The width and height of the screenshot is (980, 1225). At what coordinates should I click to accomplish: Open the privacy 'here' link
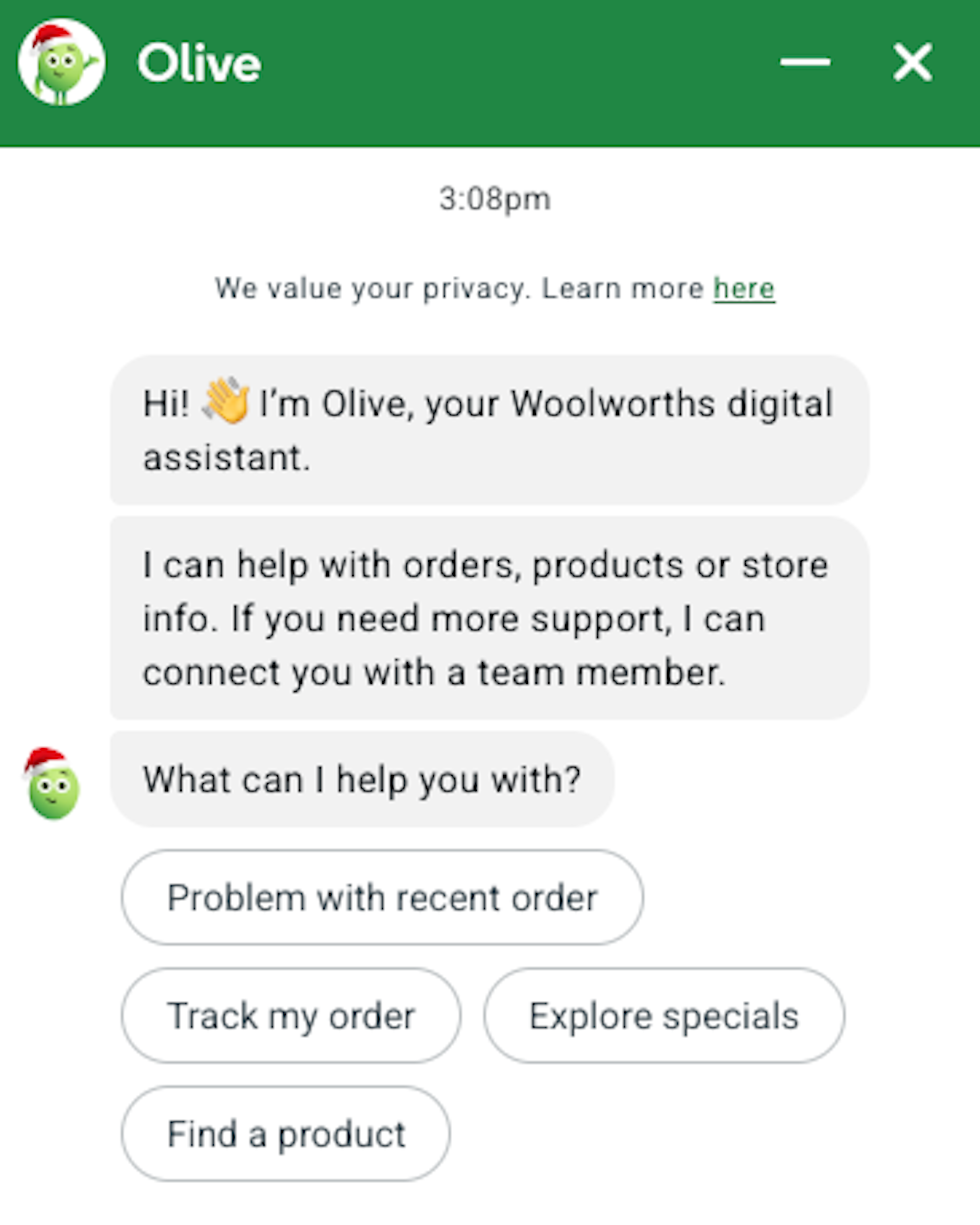coord(744,289)
